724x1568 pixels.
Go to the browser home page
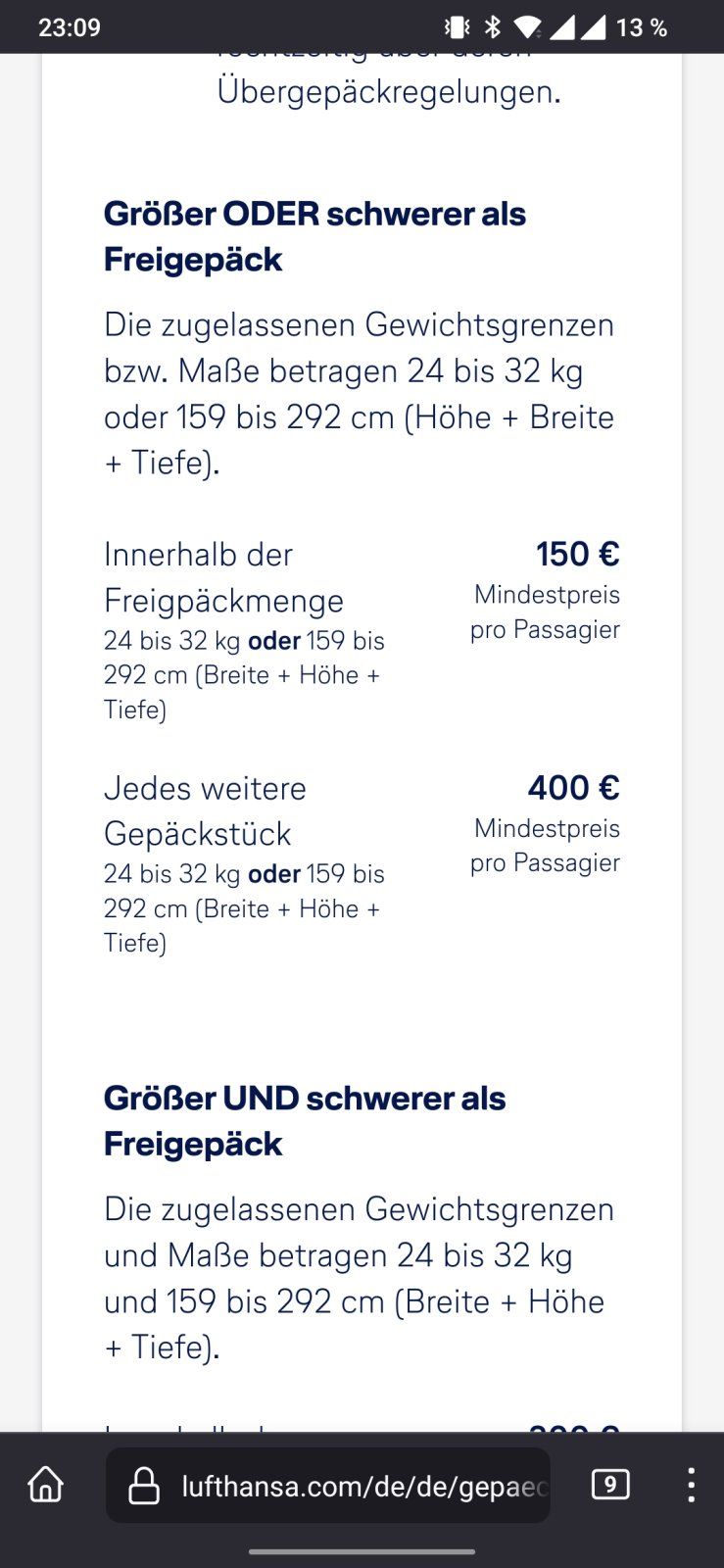(x=46, y=1486)
